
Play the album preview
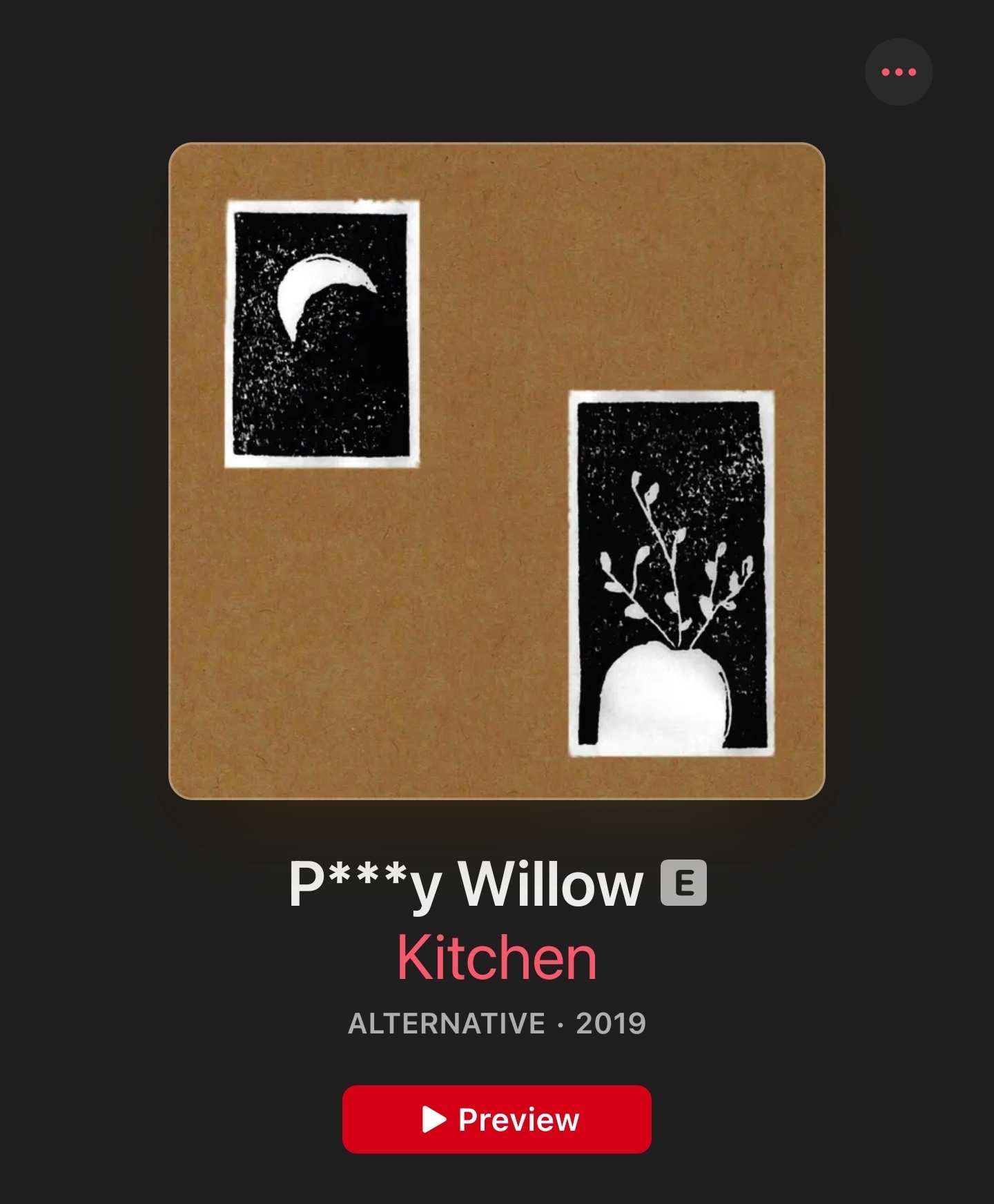pos(496,1119)
